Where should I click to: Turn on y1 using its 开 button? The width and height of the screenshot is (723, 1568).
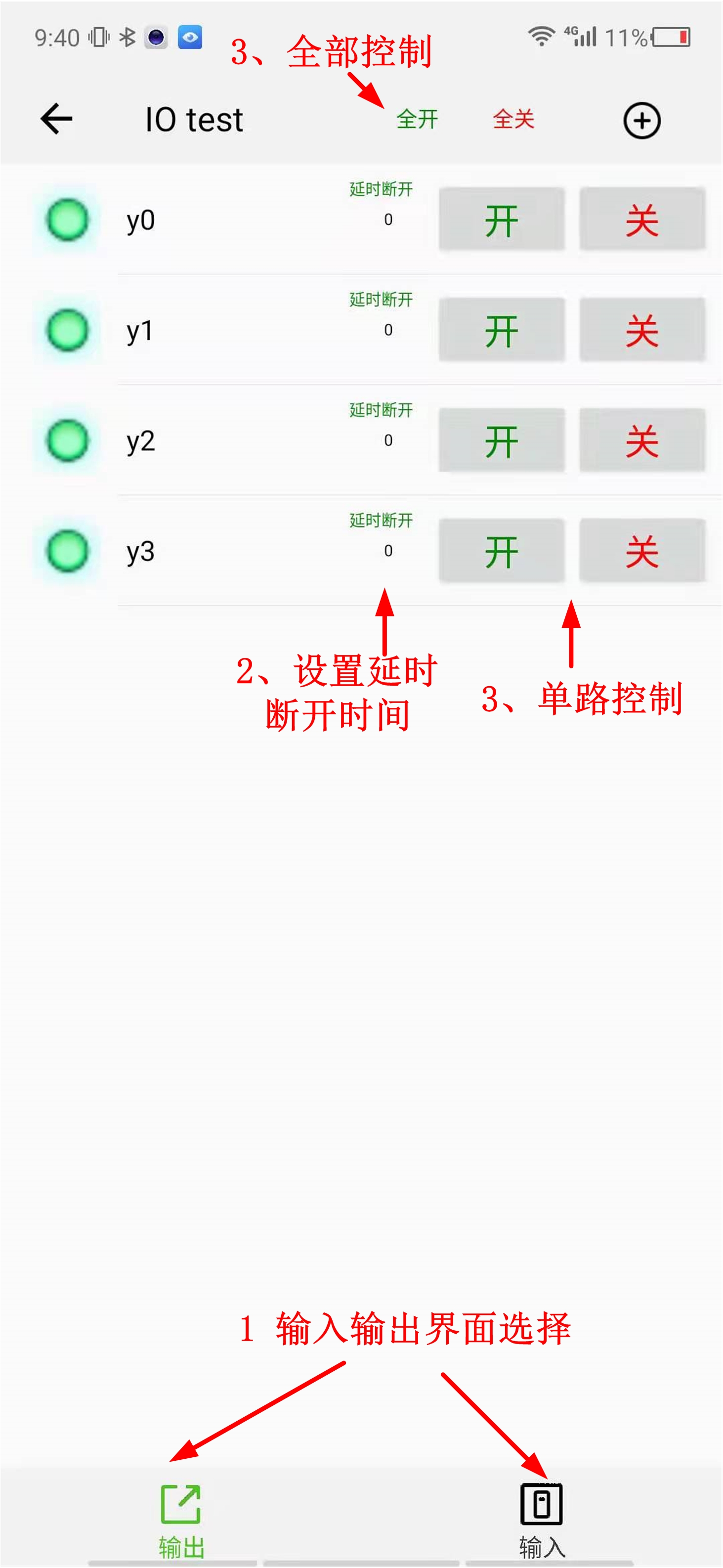point(502,331)
